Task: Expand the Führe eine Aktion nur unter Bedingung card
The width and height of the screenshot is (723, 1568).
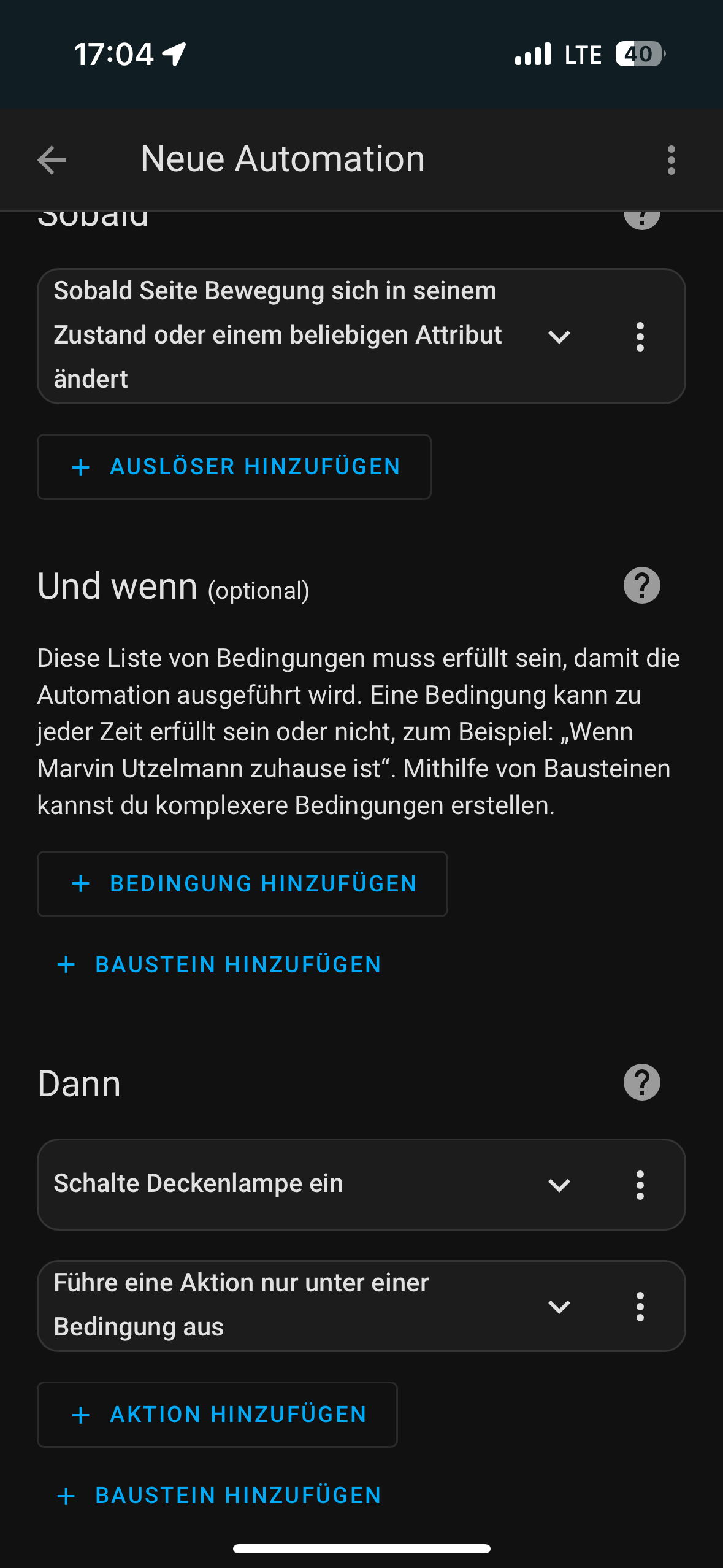Action: click(x=559, y=1306)
